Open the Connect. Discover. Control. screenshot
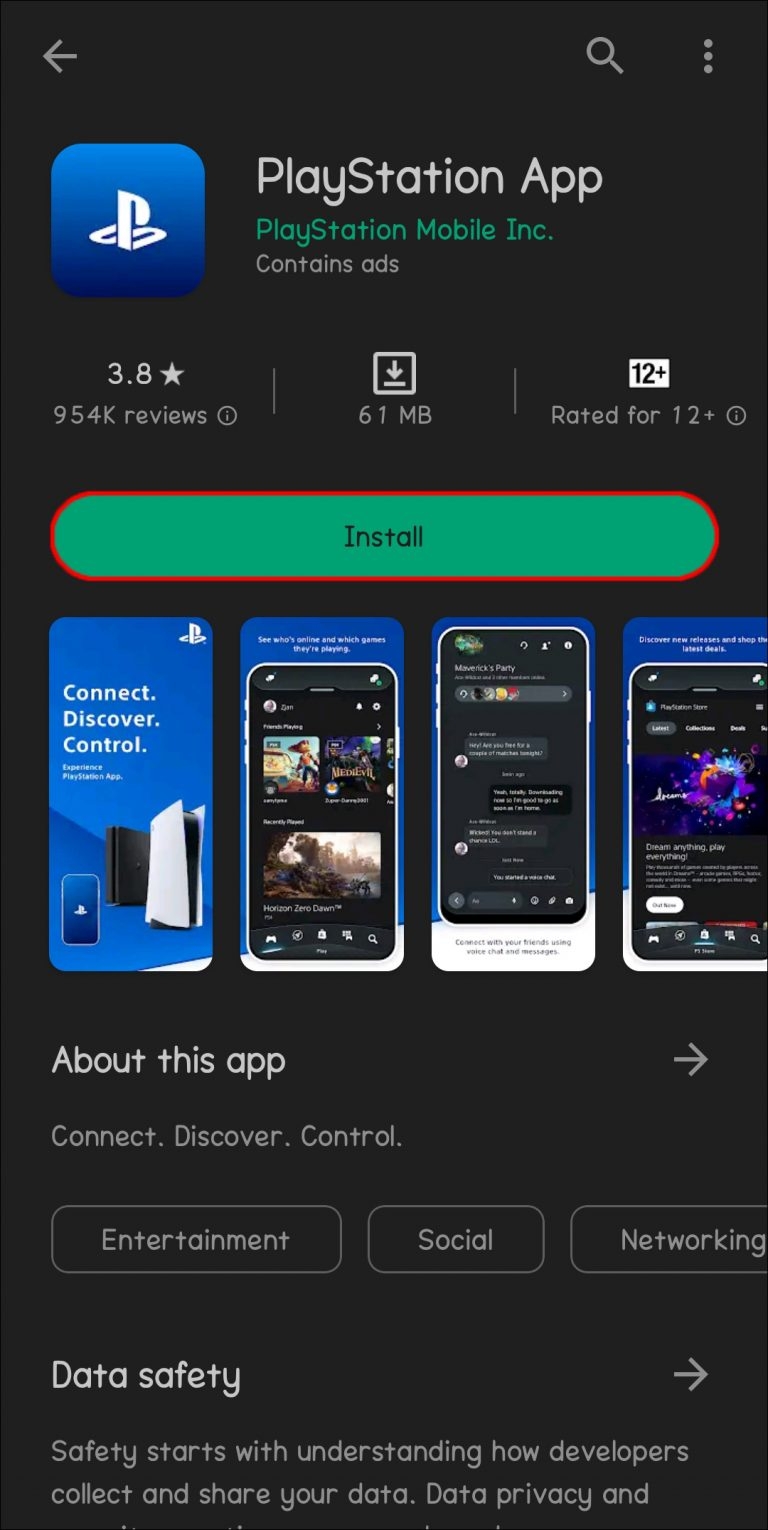 click(x=131, y=794)
